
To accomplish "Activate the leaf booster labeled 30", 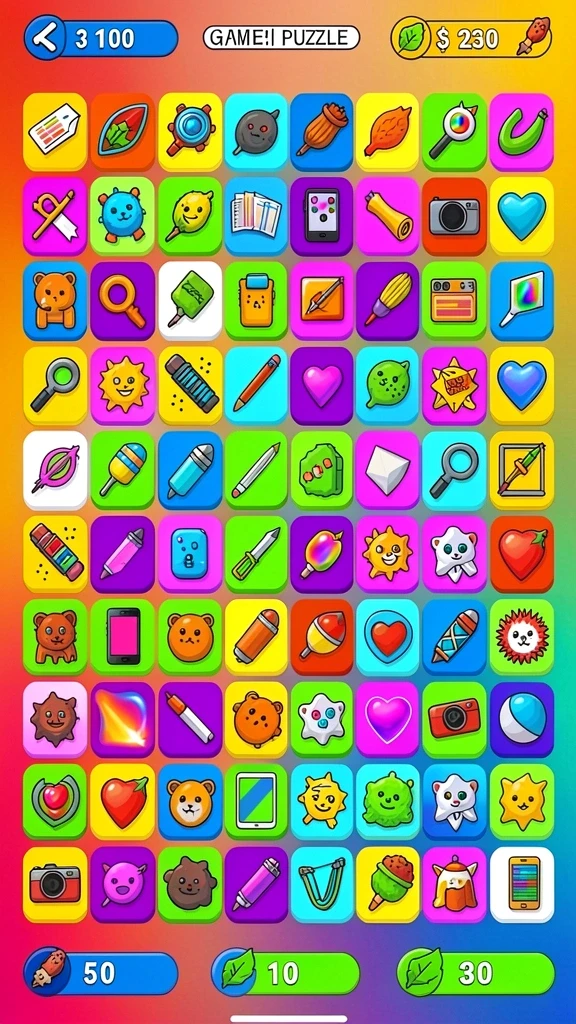I will point(476,972).
